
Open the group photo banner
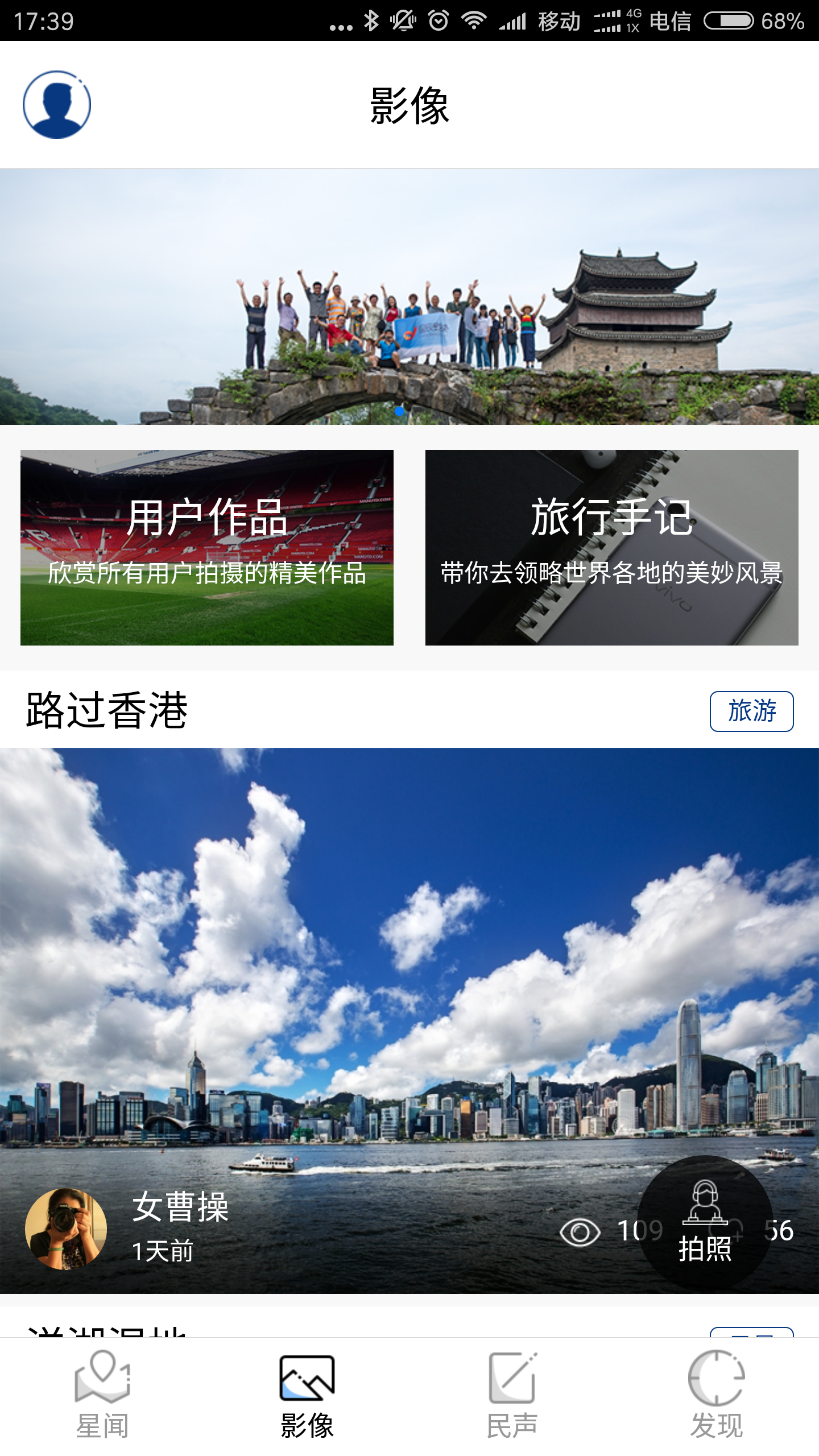[x=409, y=296]
